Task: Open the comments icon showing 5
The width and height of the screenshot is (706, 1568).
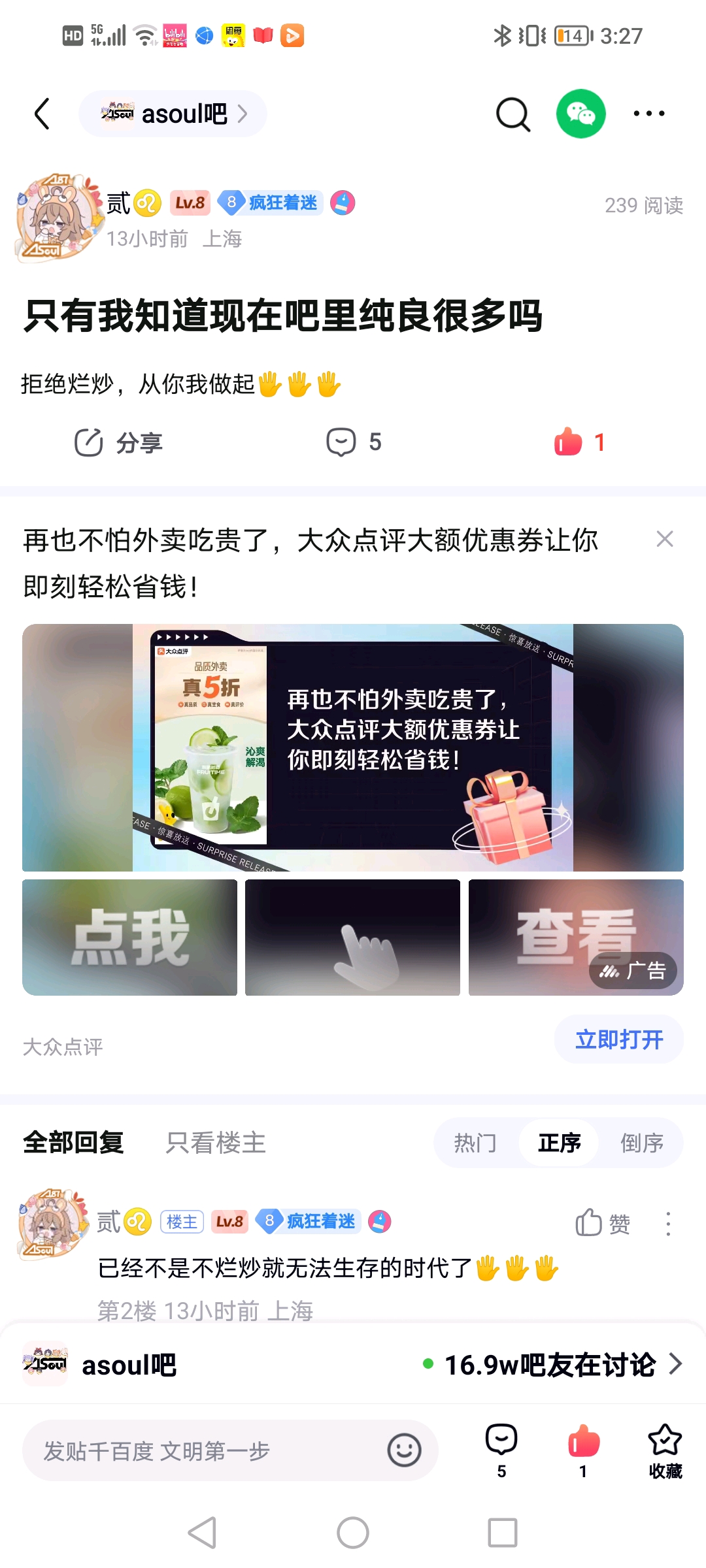Action: [354, 442]
